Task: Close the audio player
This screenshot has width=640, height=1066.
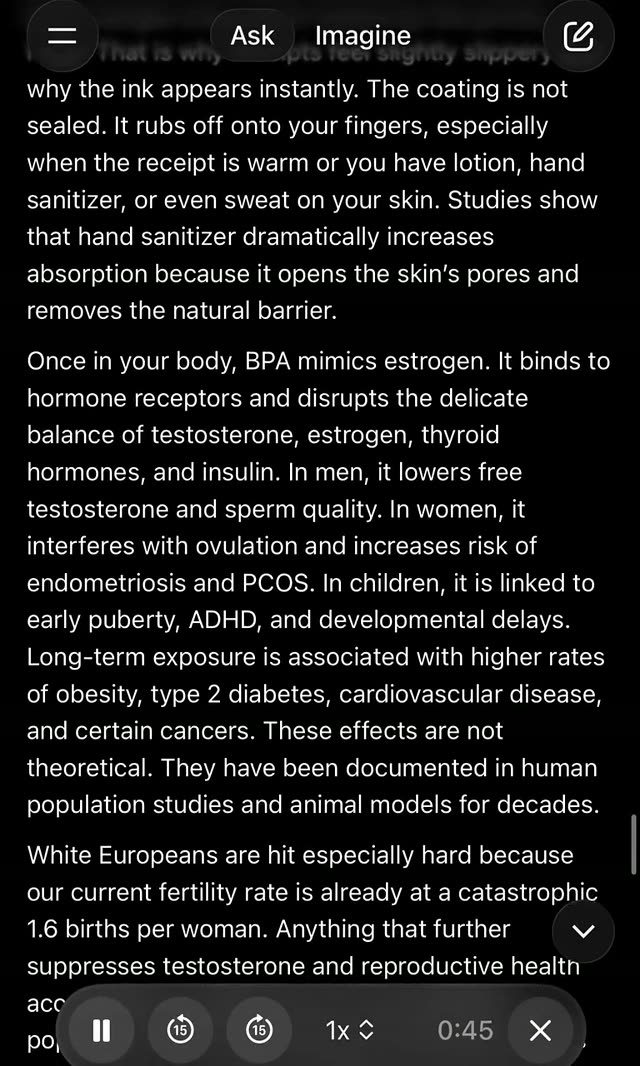Action: 540,1030
